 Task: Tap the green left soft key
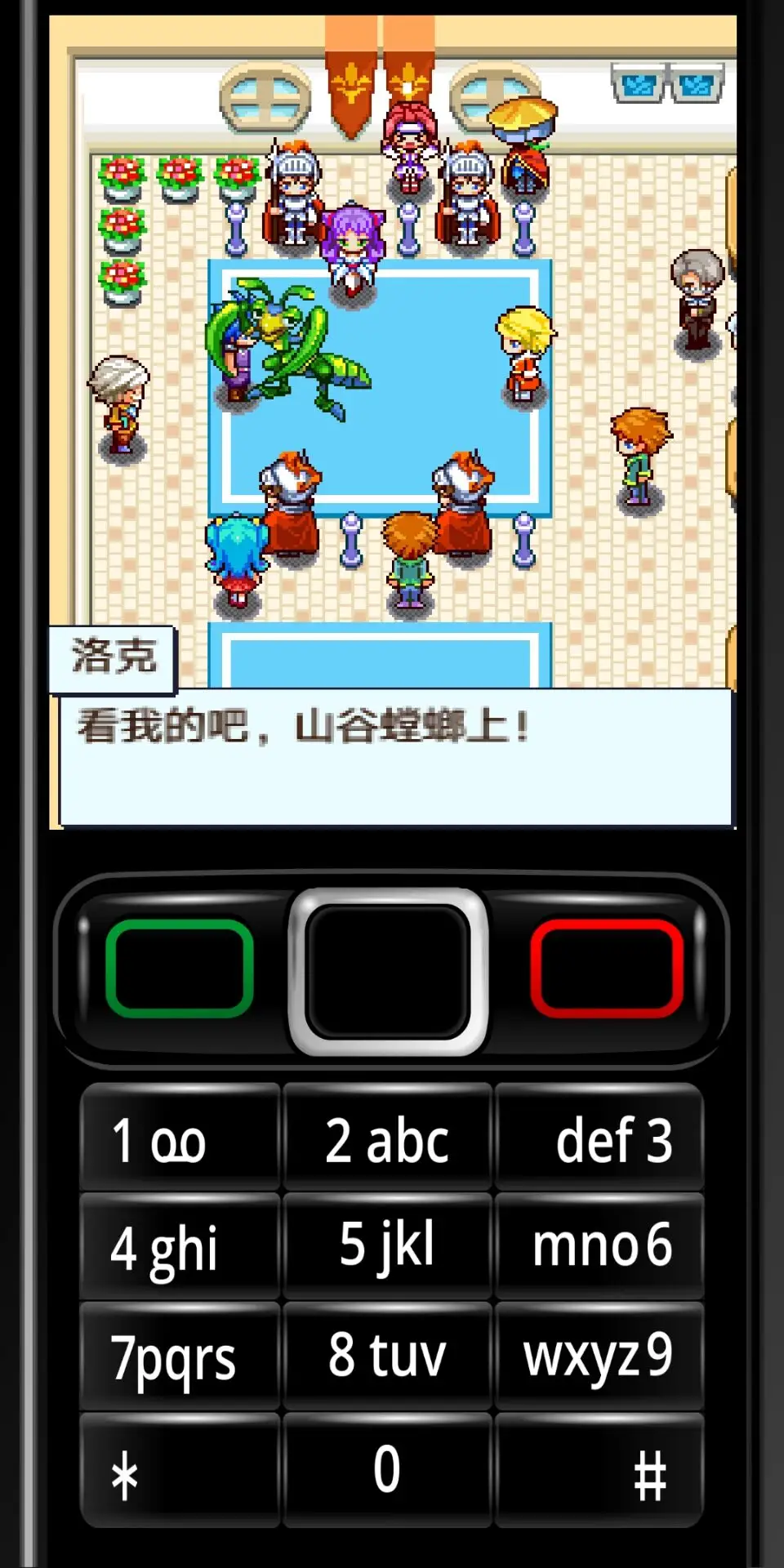pos(179,969)
